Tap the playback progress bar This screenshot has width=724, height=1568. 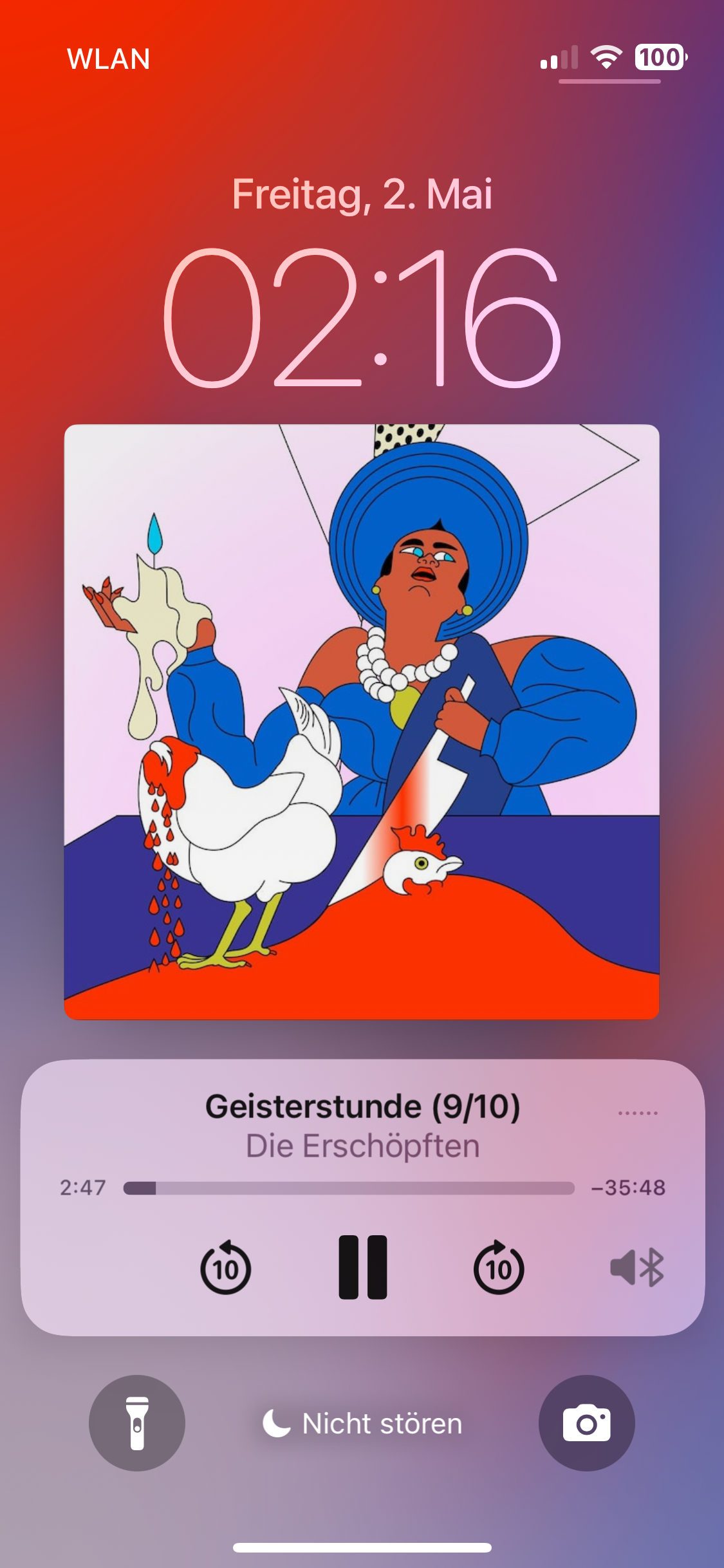[349, 1188]
